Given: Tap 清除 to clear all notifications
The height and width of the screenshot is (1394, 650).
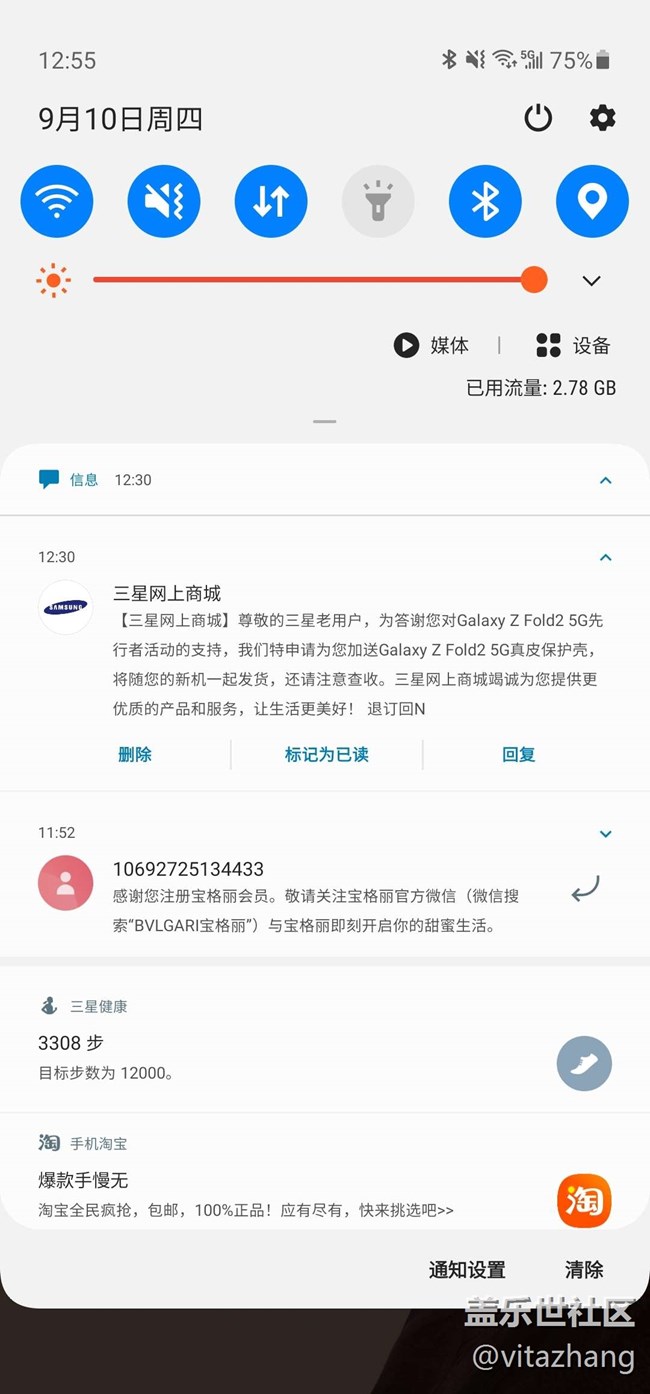Looking at the screenshot, I should pos(584,1270).
